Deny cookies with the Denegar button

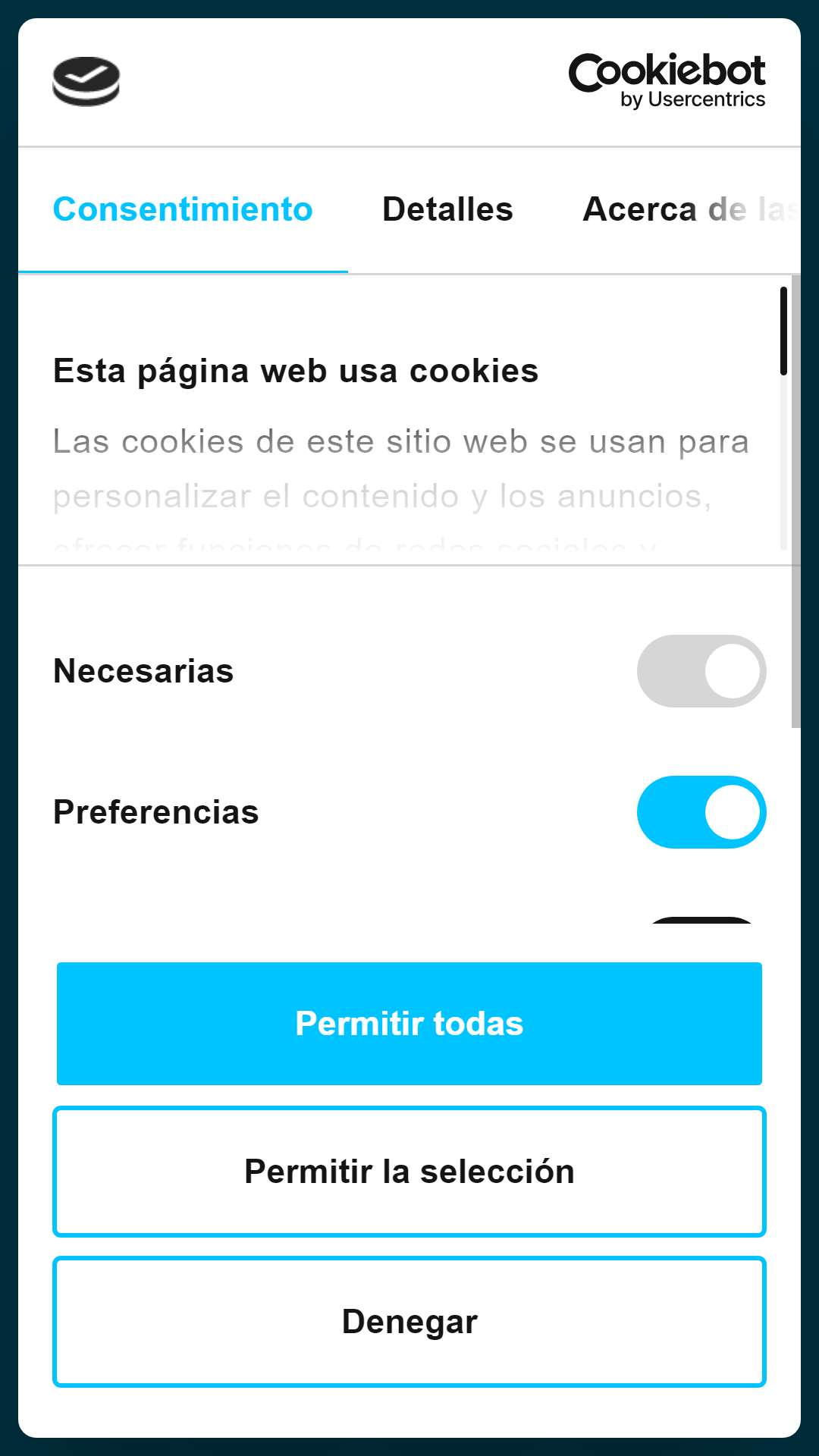pyautogui.click(x=409, y=1322)
